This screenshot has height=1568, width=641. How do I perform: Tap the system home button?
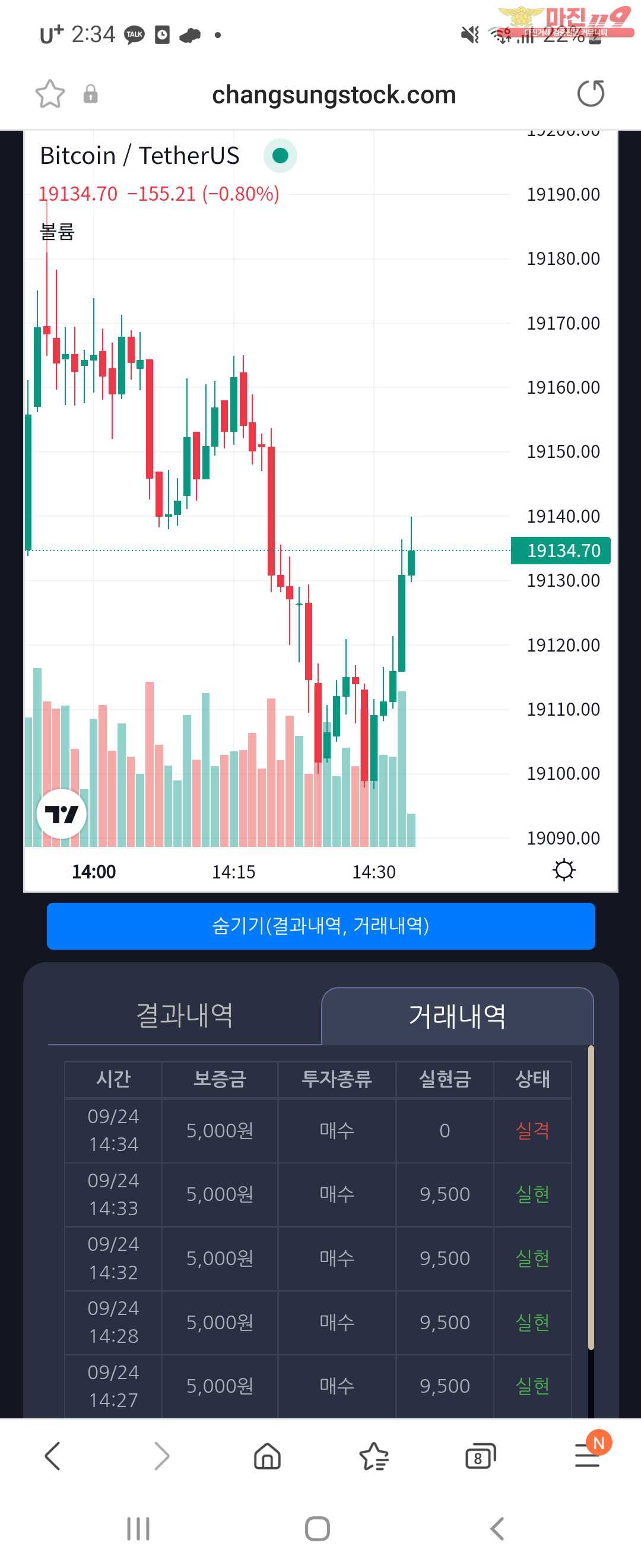317,1528
